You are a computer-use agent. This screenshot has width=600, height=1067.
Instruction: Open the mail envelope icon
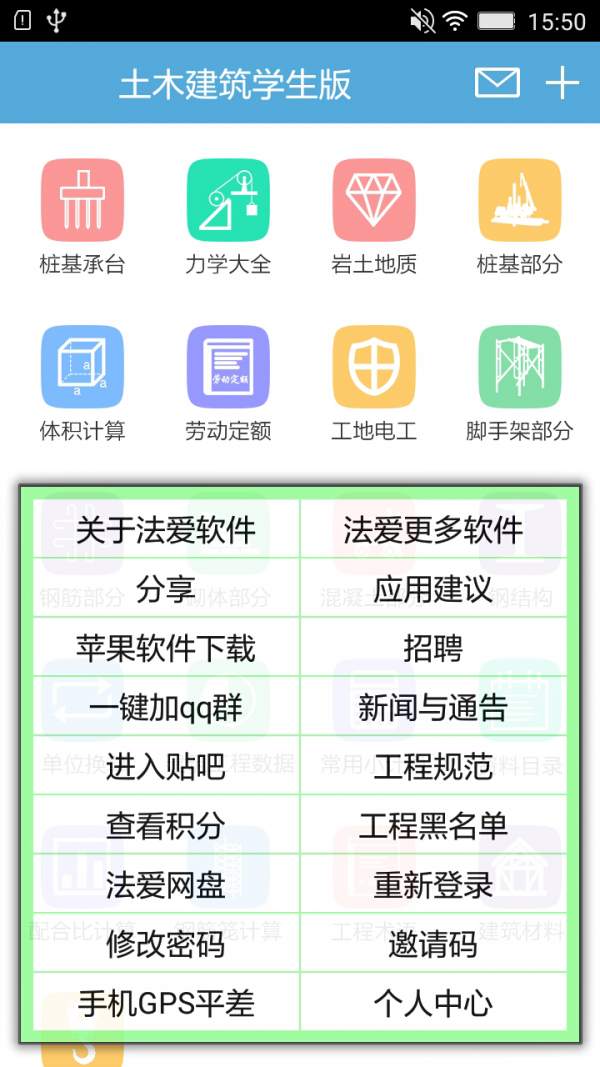point(497,83)
